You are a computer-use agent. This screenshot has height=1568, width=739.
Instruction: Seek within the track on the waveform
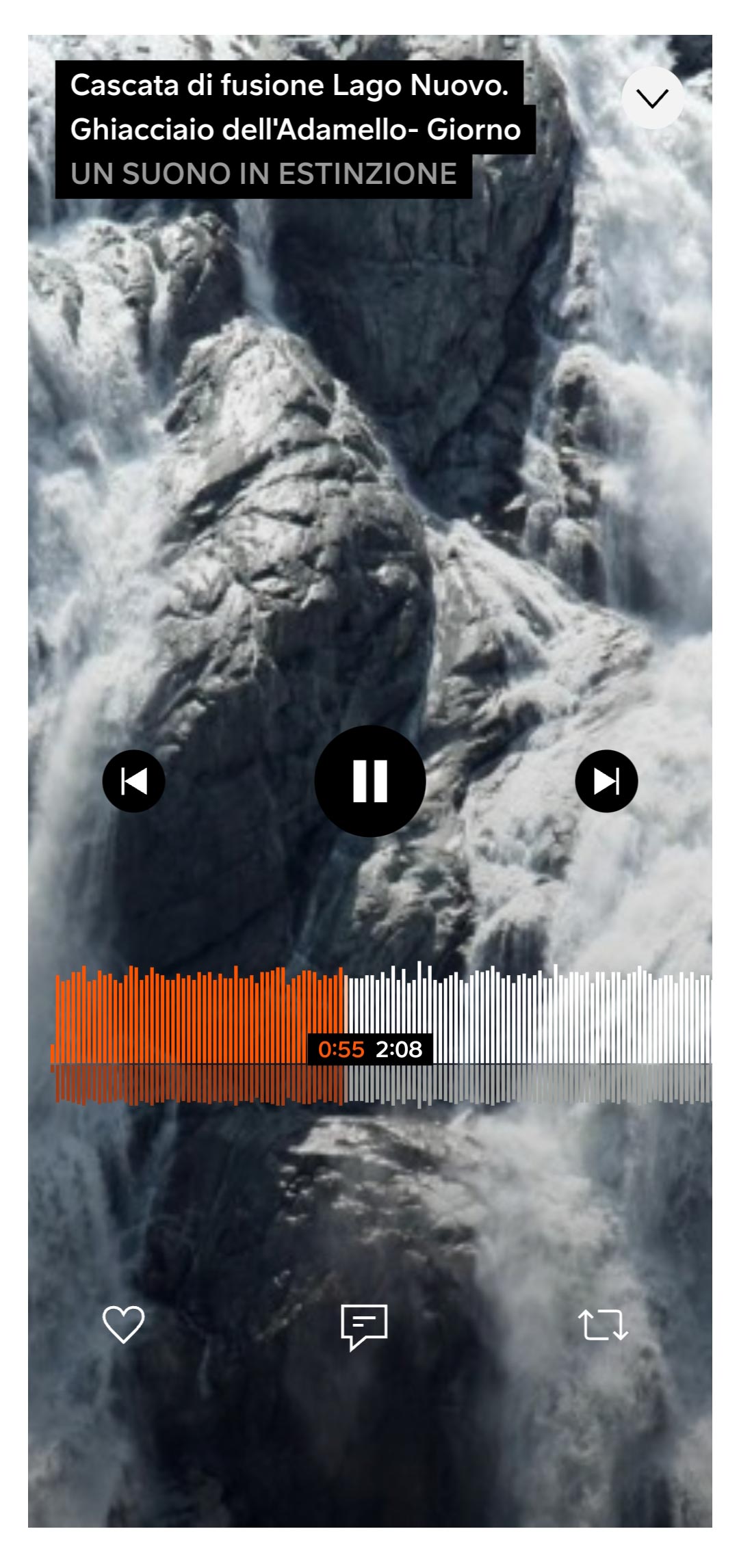(x=382, y=1035)
